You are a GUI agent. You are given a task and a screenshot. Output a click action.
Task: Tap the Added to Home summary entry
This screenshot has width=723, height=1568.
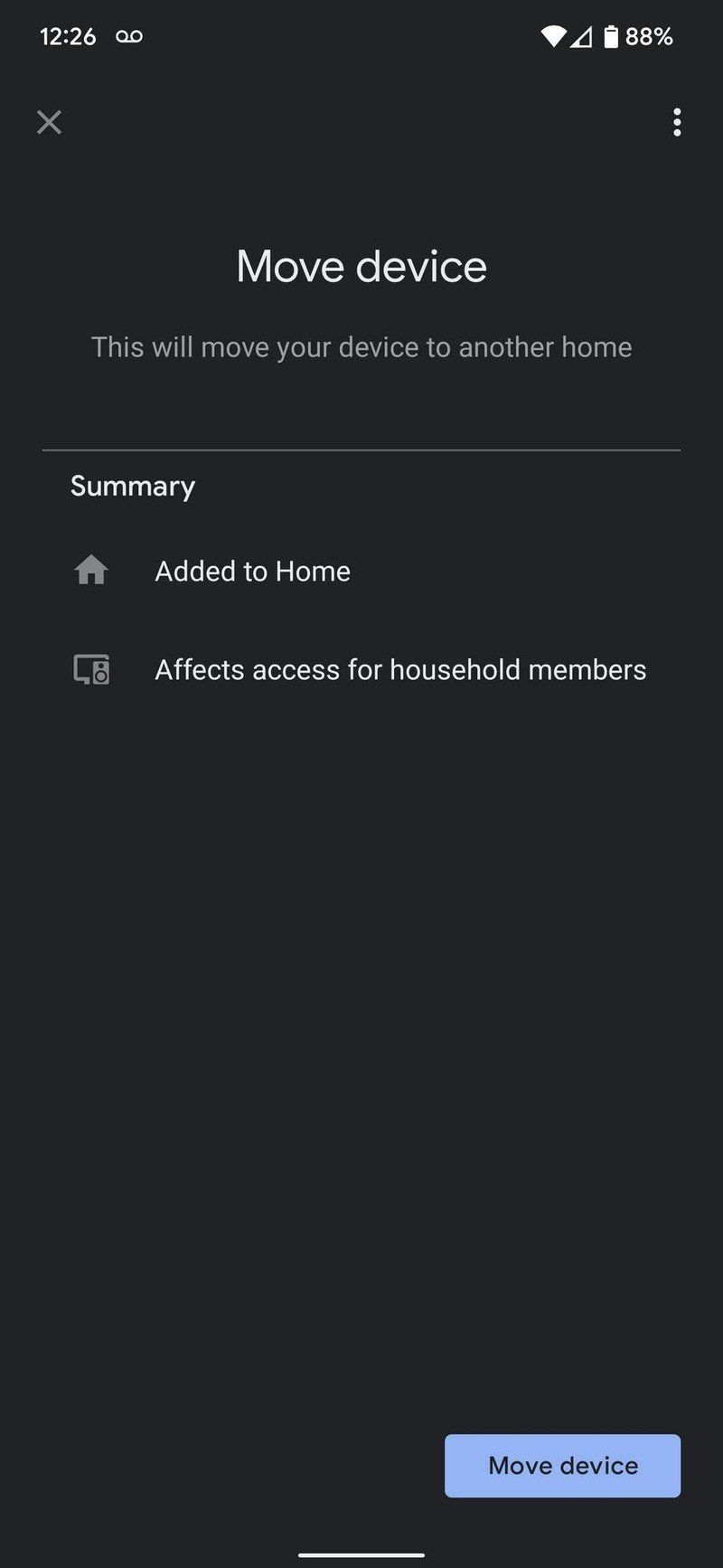(252, 571)
